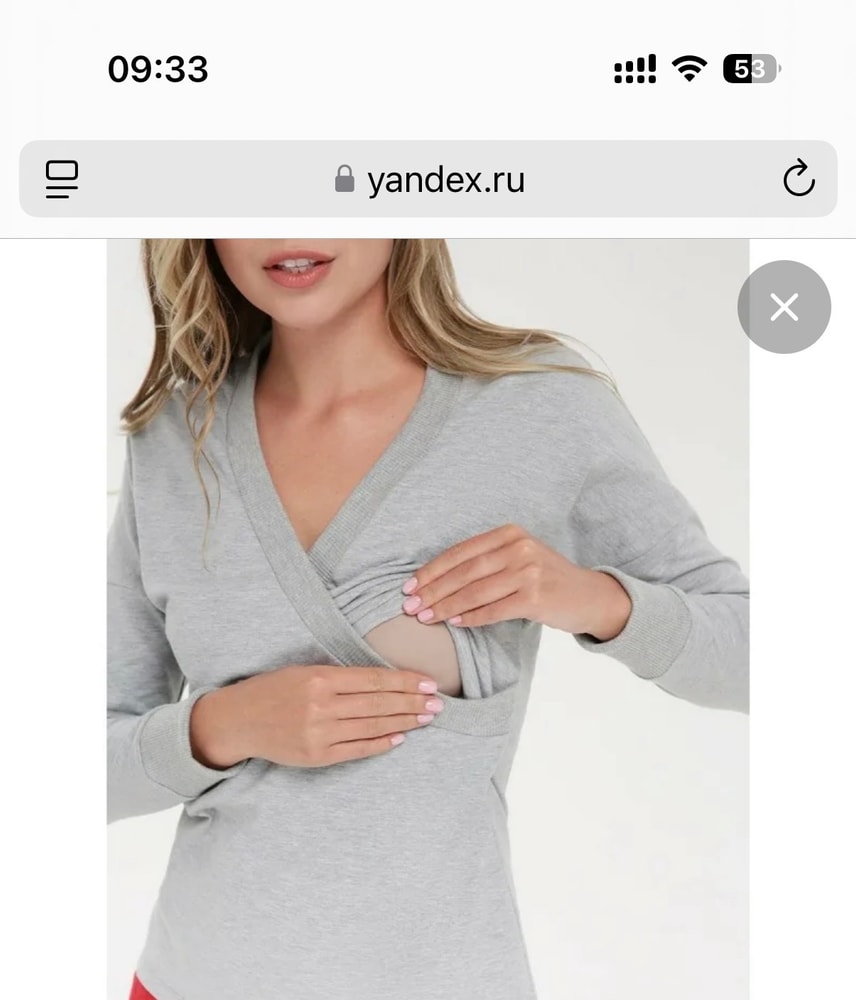Close the image viewer
This screenshot has width=856, height=1000.
[784, 307]
